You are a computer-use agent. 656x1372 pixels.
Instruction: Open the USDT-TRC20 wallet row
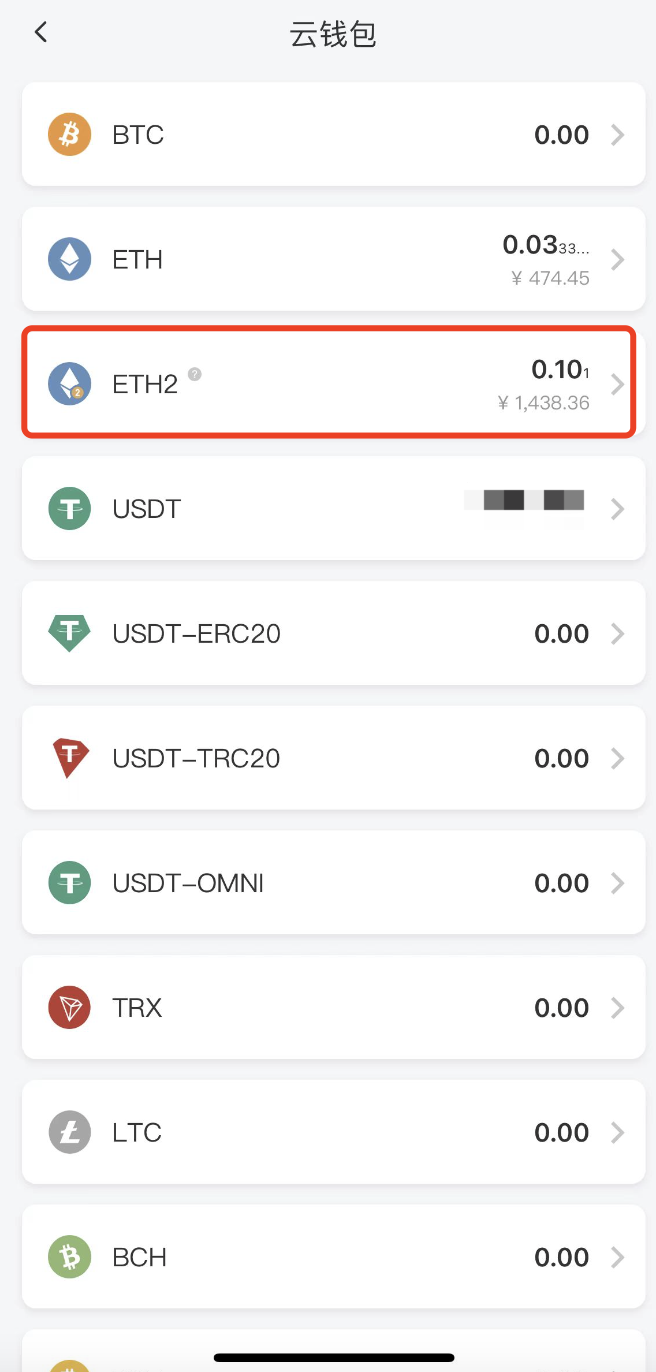click(x=333, y=758)
